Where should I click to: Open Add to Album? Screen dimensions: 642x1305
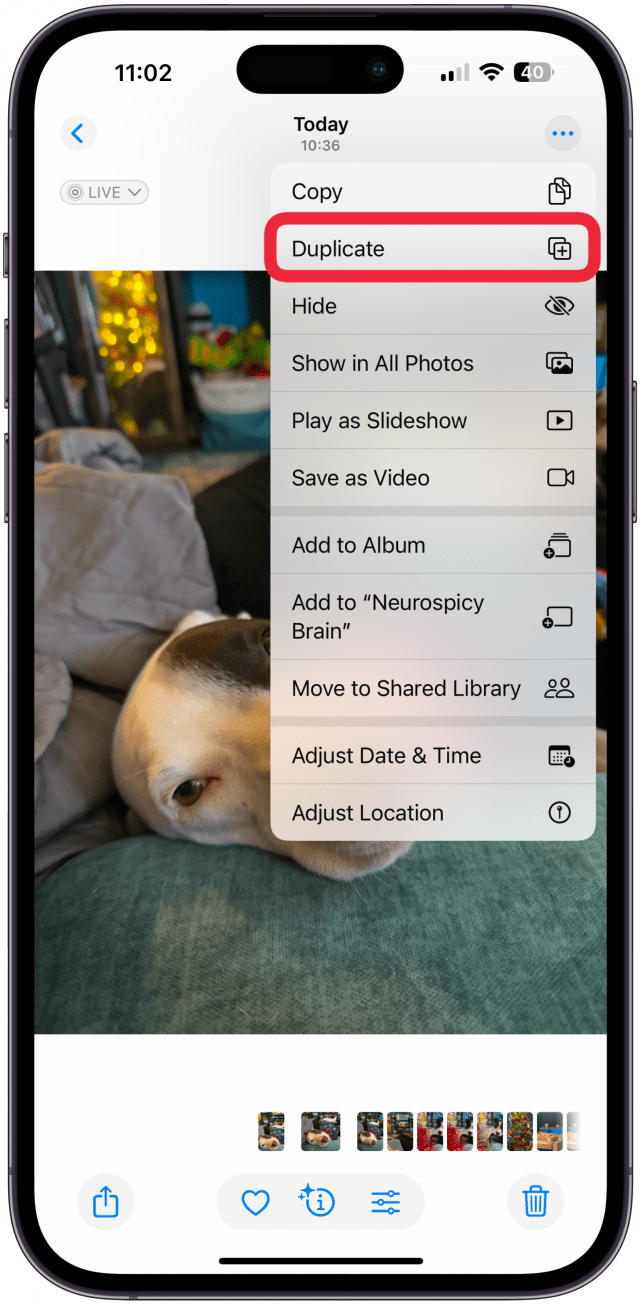(x=432, y=545)
